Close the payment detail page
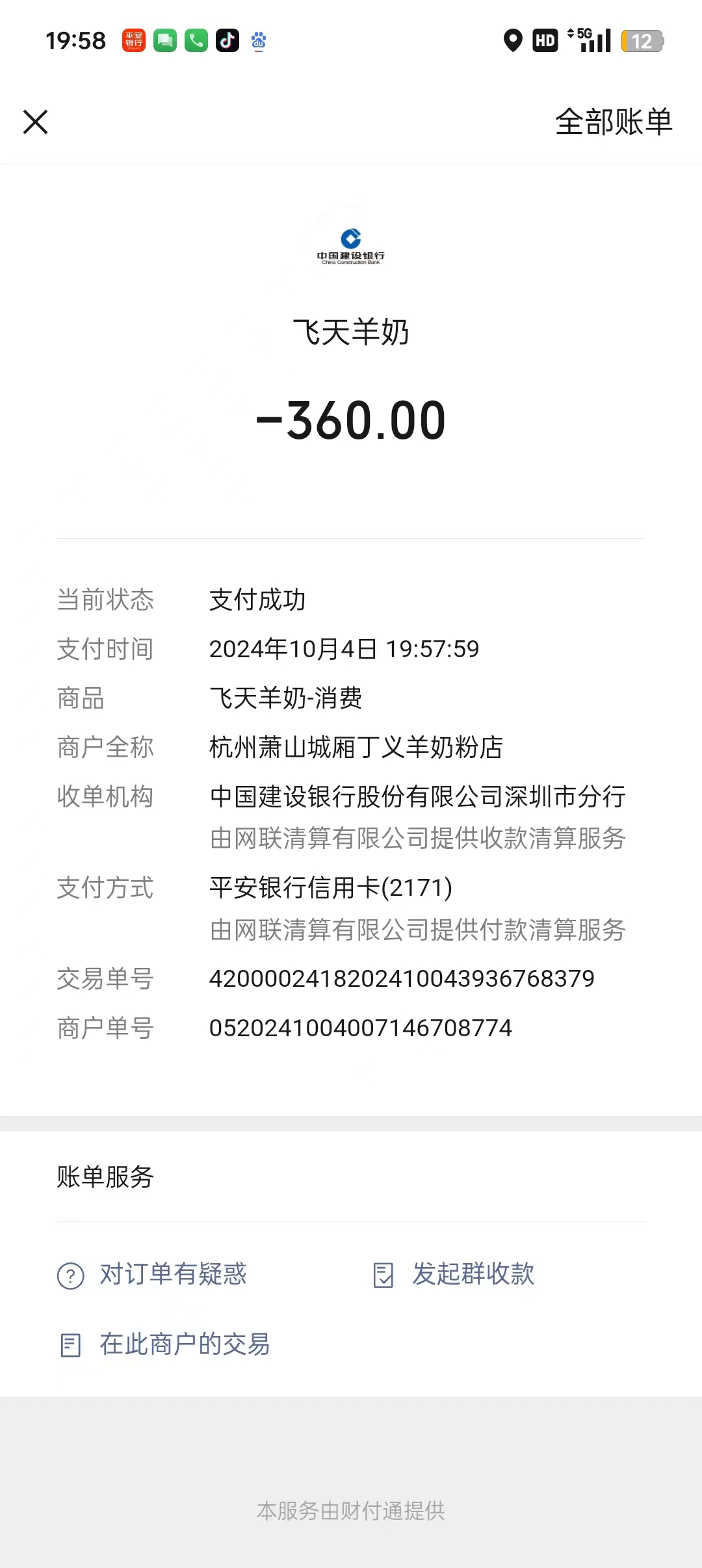The height and width of the screenshot is (1568, 702). click(x=36, y=122)
